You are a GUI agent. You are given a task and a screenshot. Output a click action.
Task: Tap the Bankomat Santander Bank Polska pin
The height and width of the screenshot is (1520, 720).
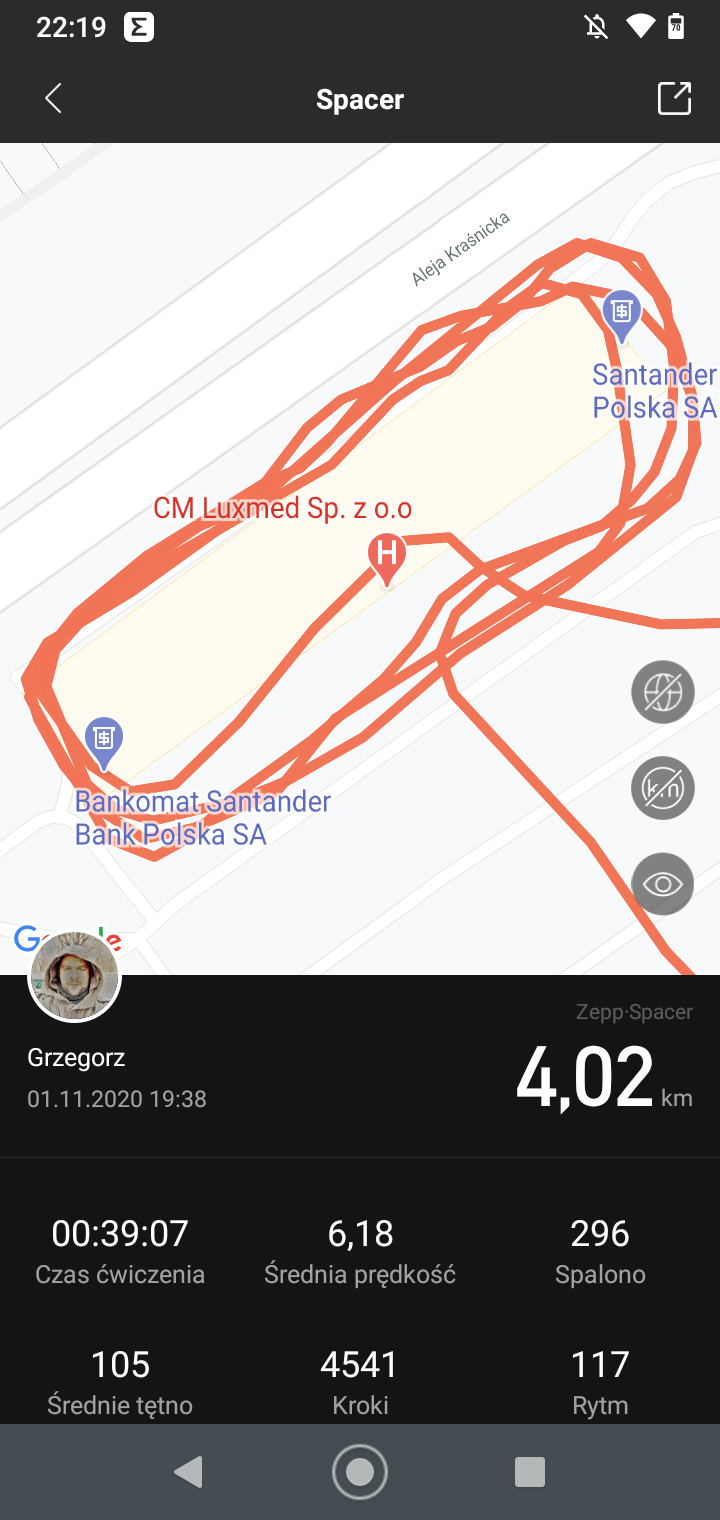pos(104,740)
